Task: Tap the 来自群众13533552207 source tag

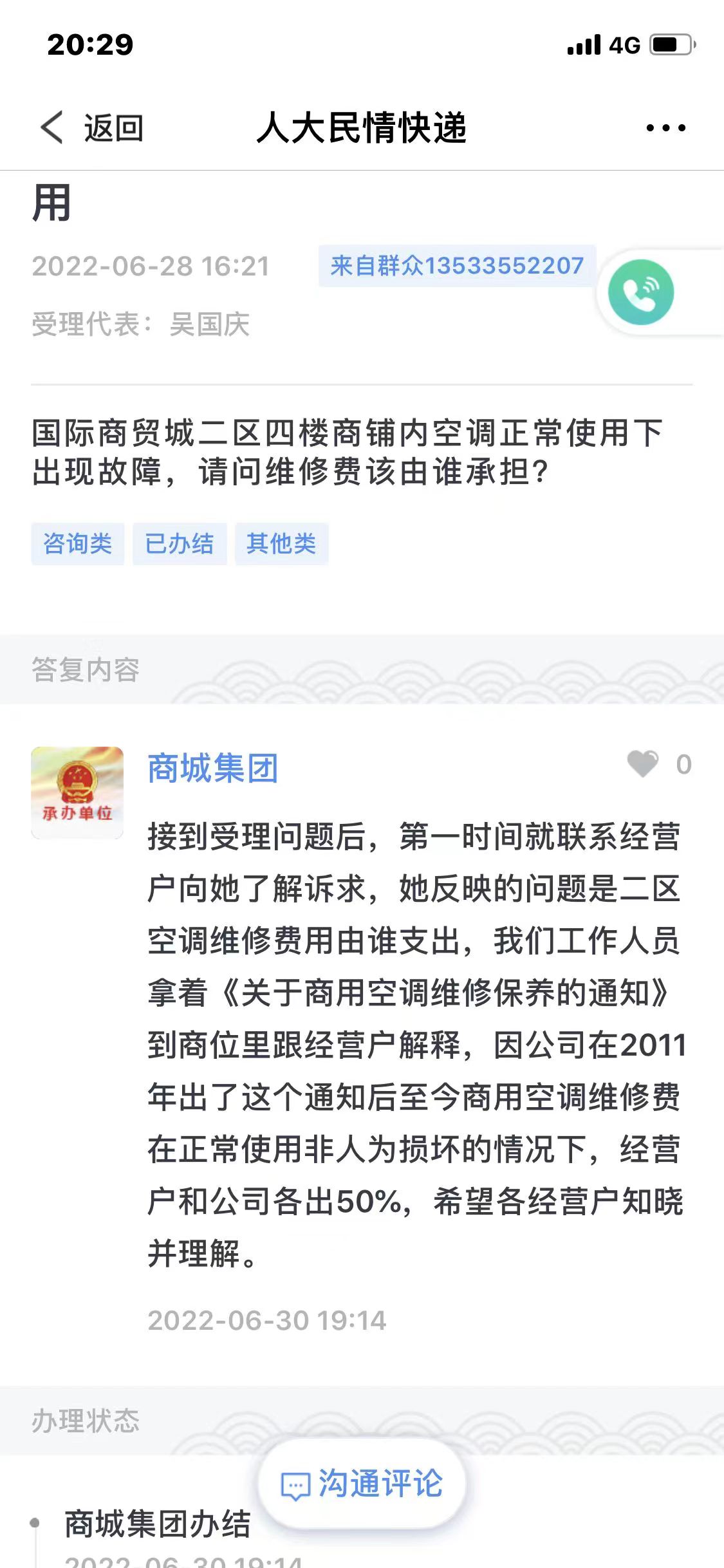Action: (x=457, y=266)
